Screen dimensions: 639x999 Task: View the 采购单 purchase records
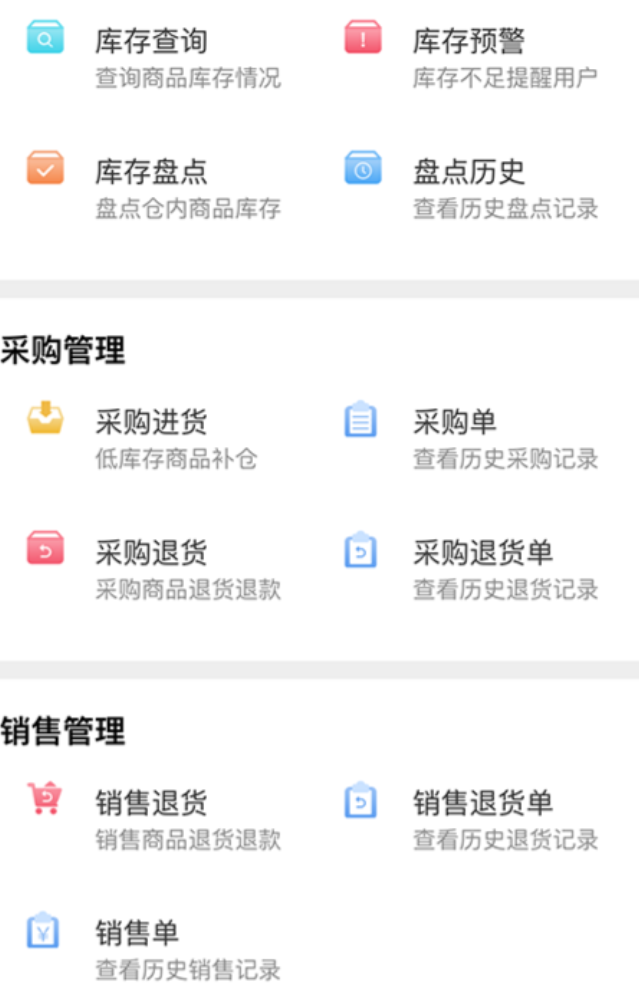[455, 423]
